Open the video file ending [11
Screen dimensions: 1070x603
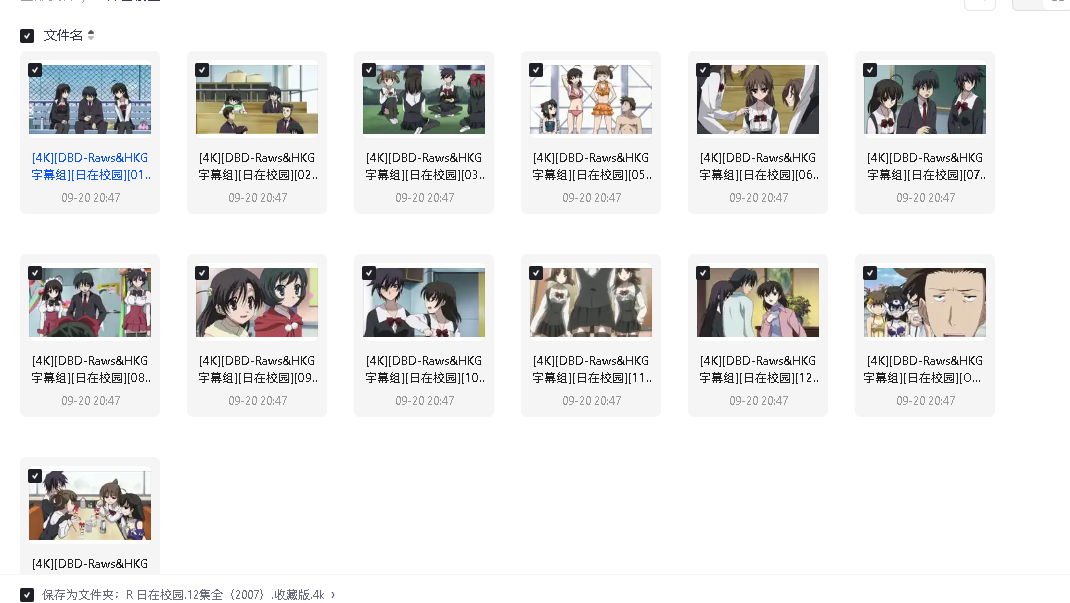click(x=591, y=303)
